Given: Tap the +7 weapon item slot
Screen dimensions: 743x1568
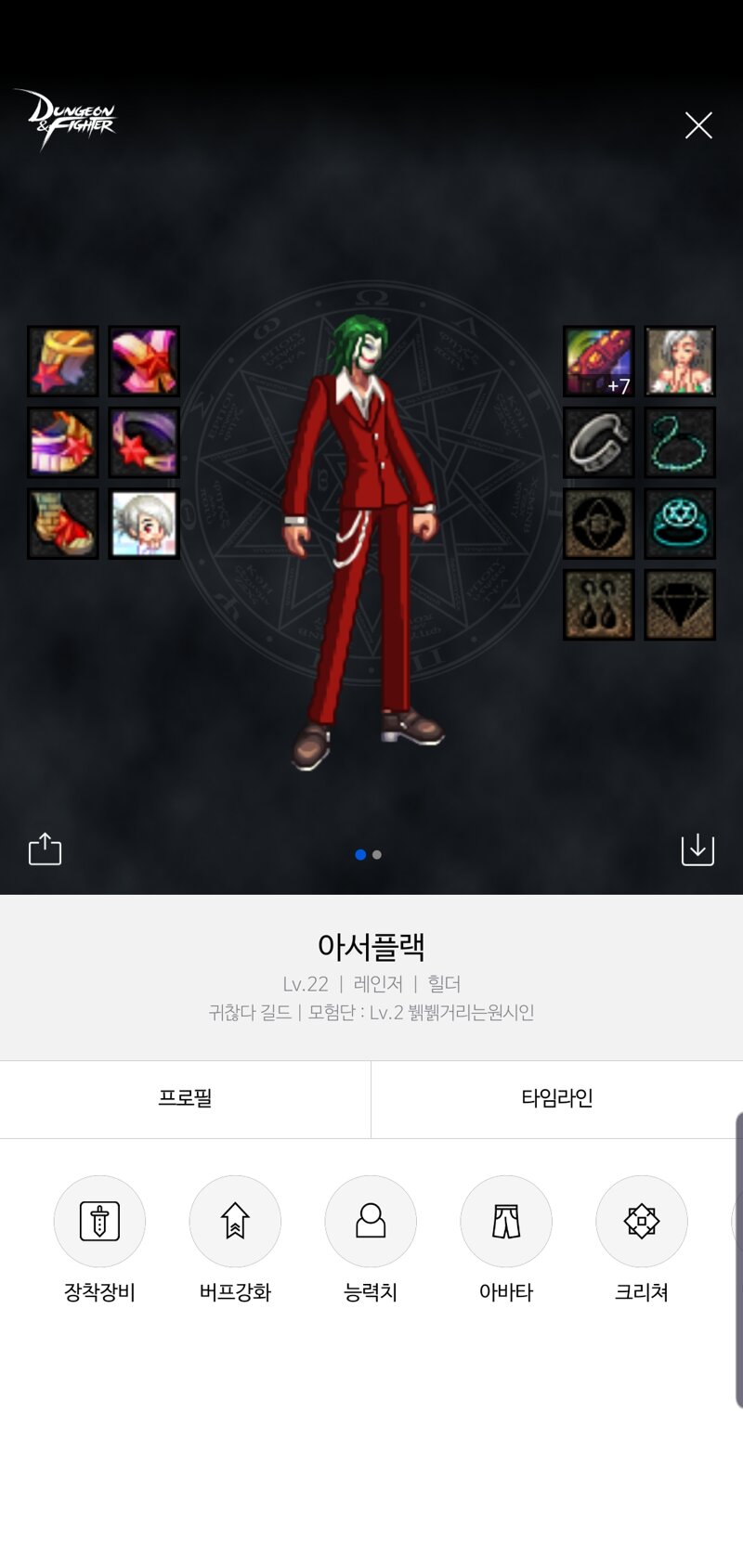Looking at the screenshot, I should pos(599,361).
